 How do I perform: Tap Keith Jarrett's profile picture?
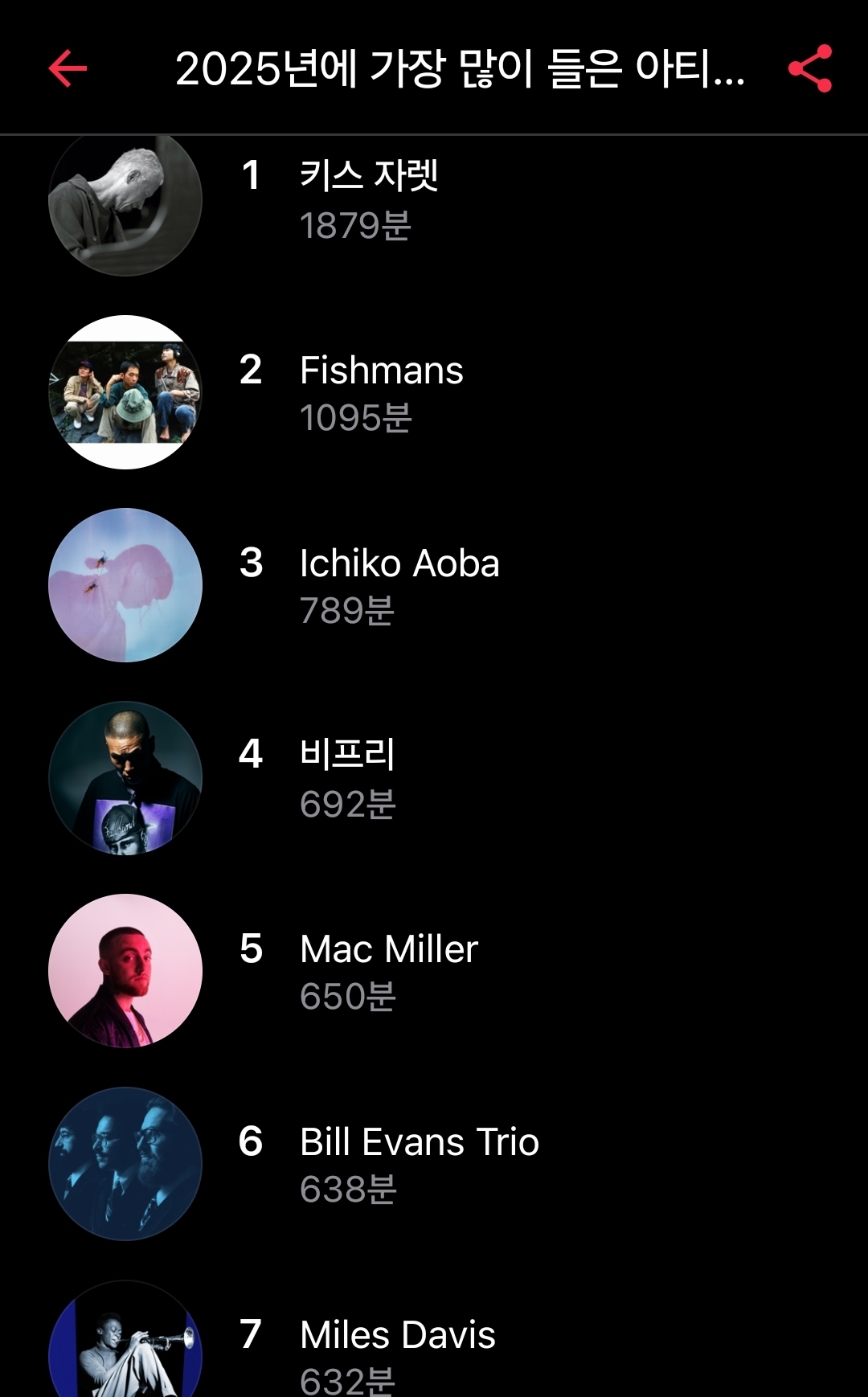pyautogui.click(x=124, y=200)
